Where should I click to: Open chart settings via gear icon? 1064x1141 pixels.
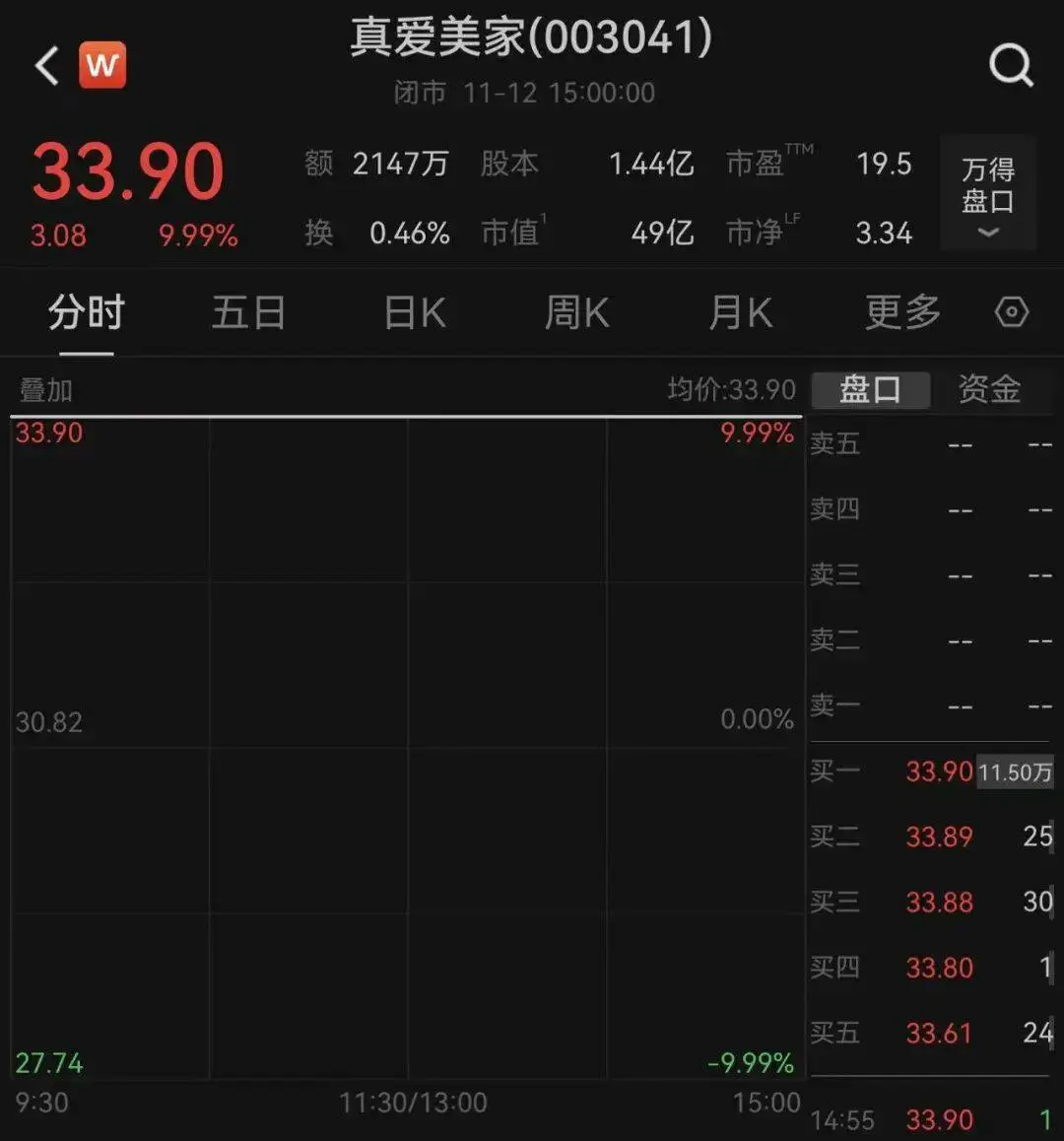(1011, 311)
